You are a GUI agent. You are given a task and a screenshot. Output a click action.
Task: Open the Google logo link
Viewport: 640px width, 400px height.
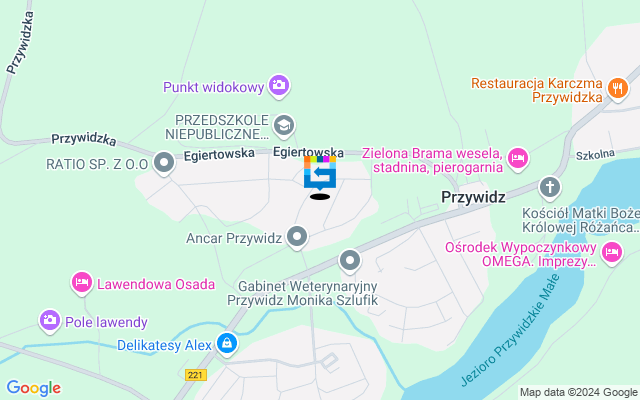tap(33, 388)
